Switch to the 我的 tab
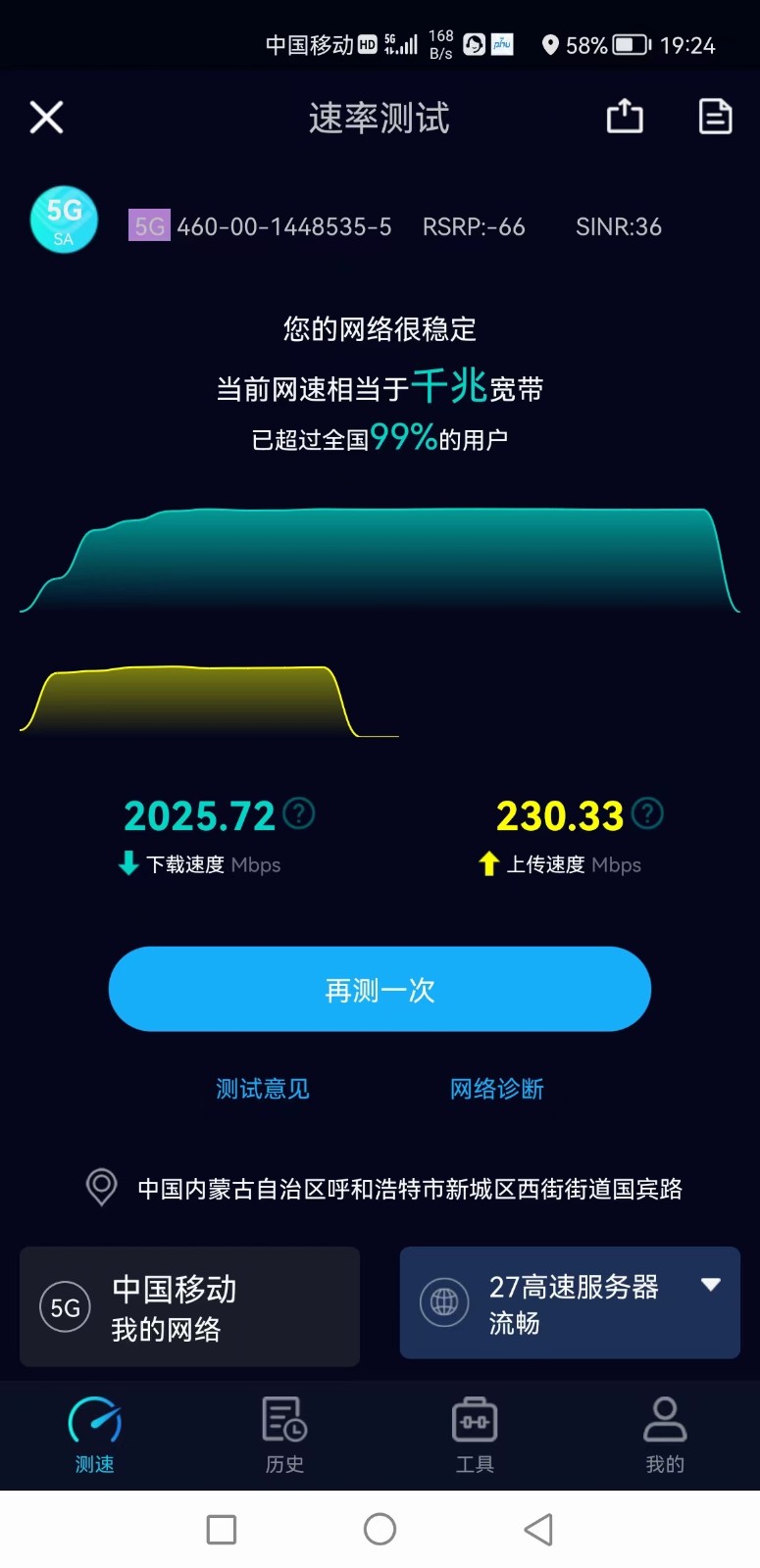Image resolution: width=760 pixels, height=1568 pixels. point(664,1435)
